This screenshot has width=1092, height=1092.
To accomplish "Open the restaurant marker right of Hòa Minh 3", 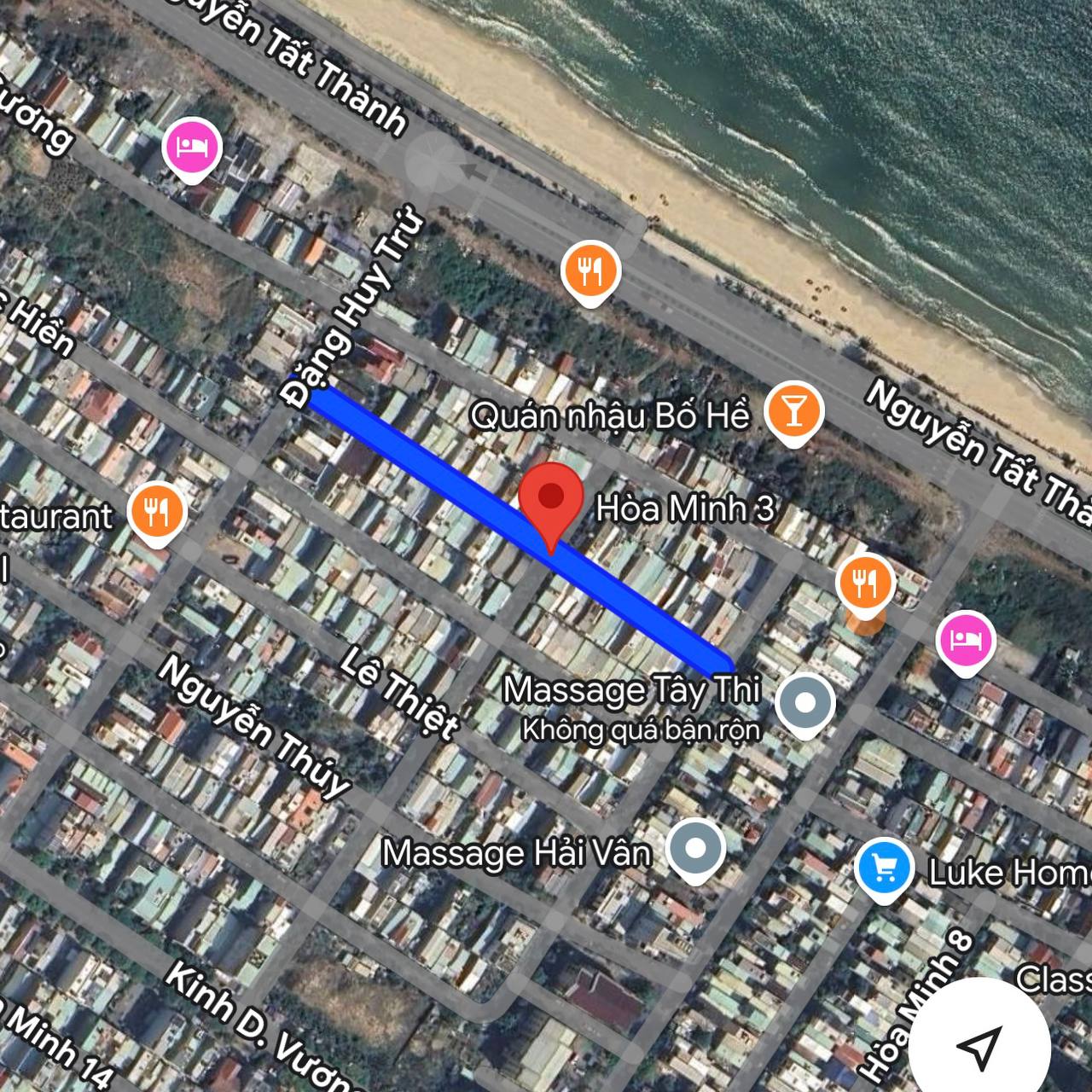I will click(865, 584).
